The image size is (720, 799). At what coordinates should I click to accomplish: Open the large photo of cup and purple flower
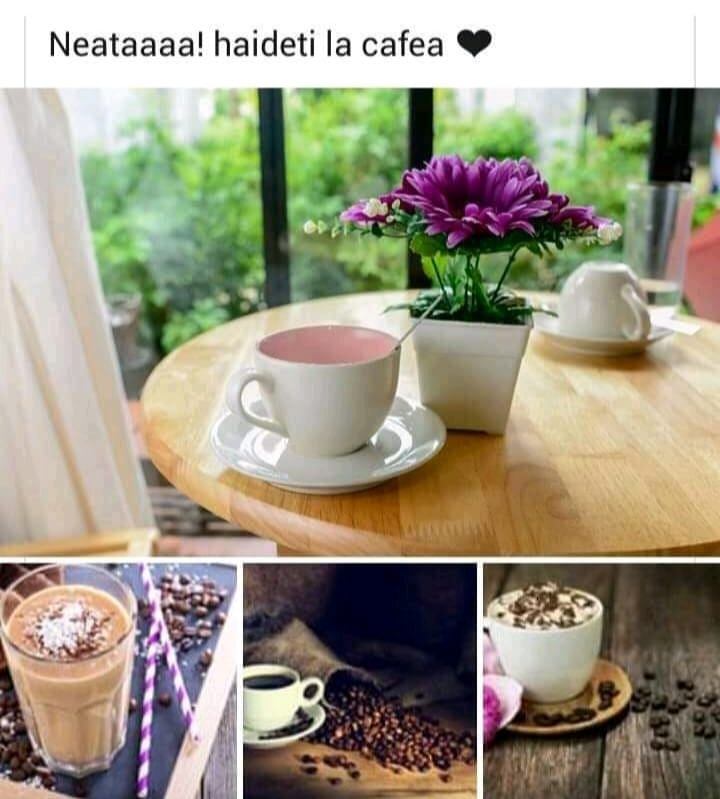[360, 320]
